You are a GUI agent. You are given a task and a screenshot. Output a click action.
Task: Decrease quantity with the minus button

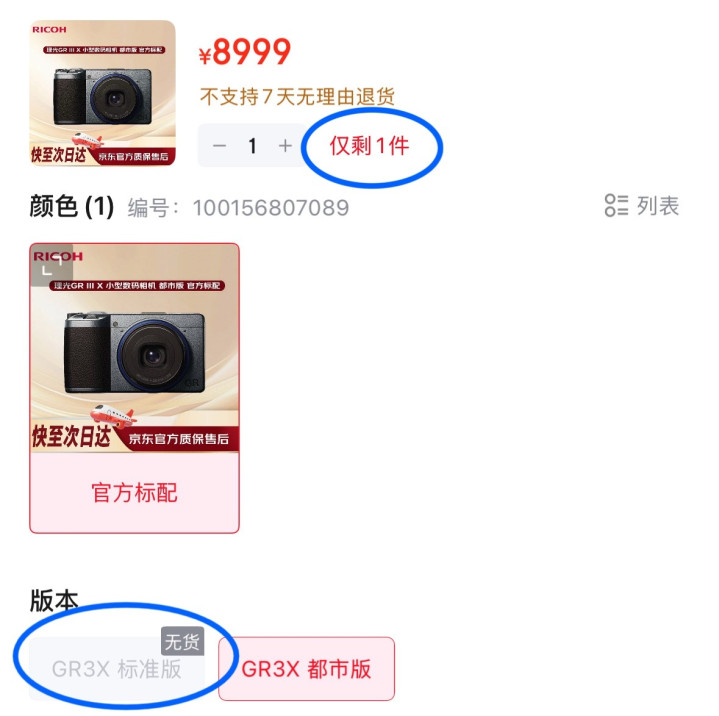pos(220,146)
